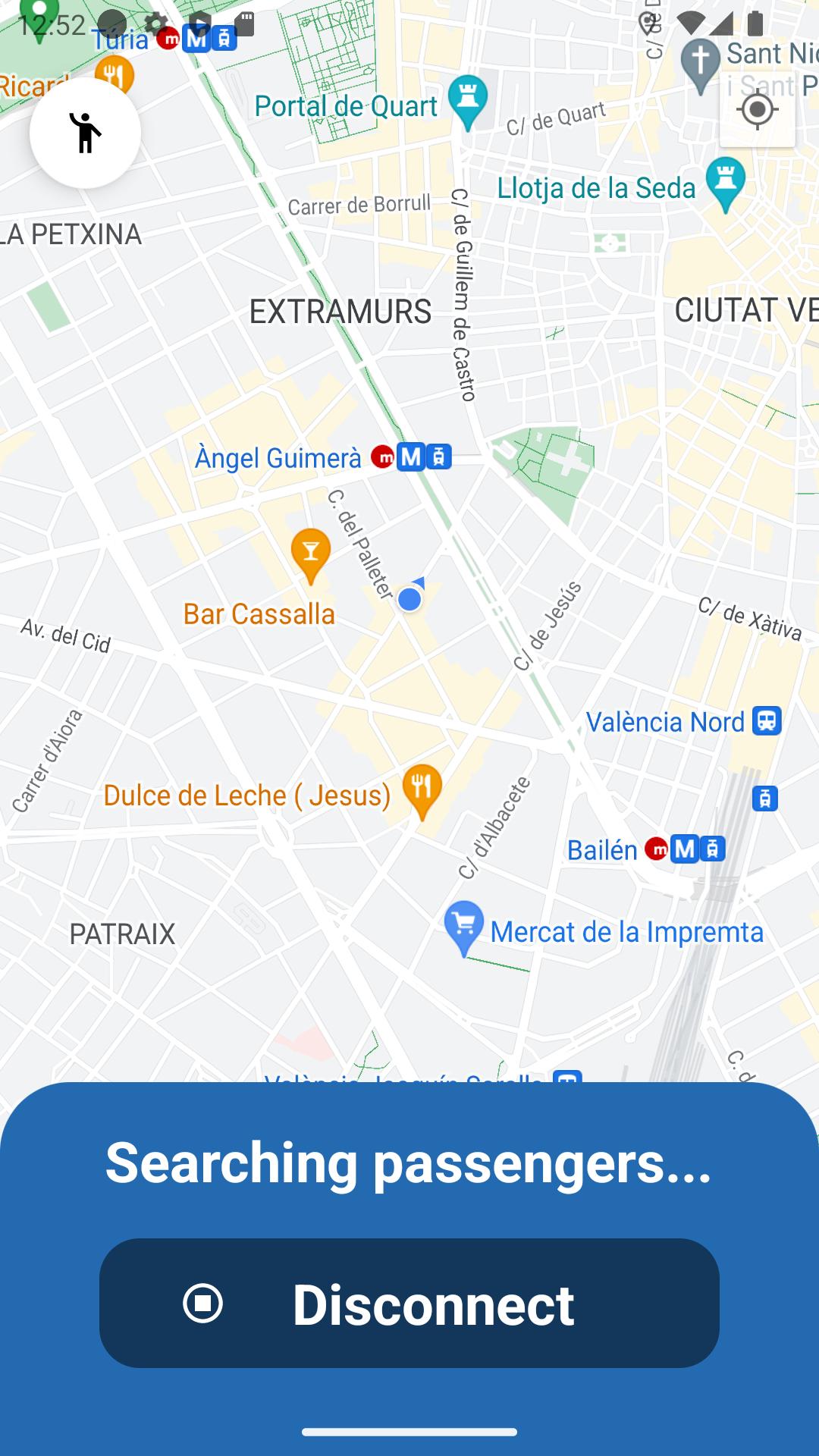Center the map on my location
The height and width of the screenshot is (1456, 819).
click(757, 110)
